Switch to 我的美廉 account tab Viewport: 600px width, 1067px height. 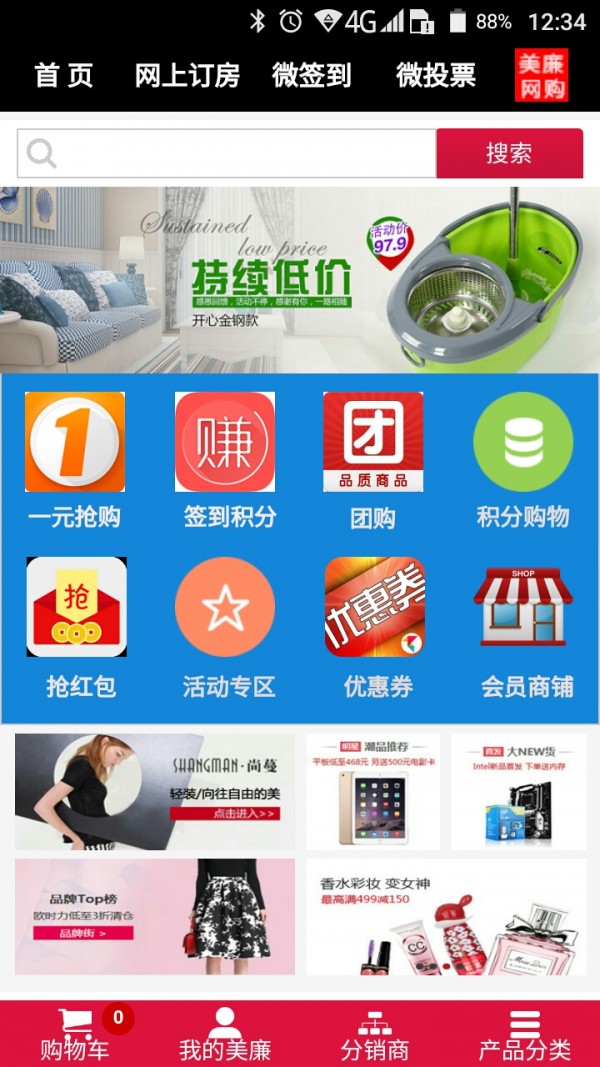click(x=225, y=1035)
